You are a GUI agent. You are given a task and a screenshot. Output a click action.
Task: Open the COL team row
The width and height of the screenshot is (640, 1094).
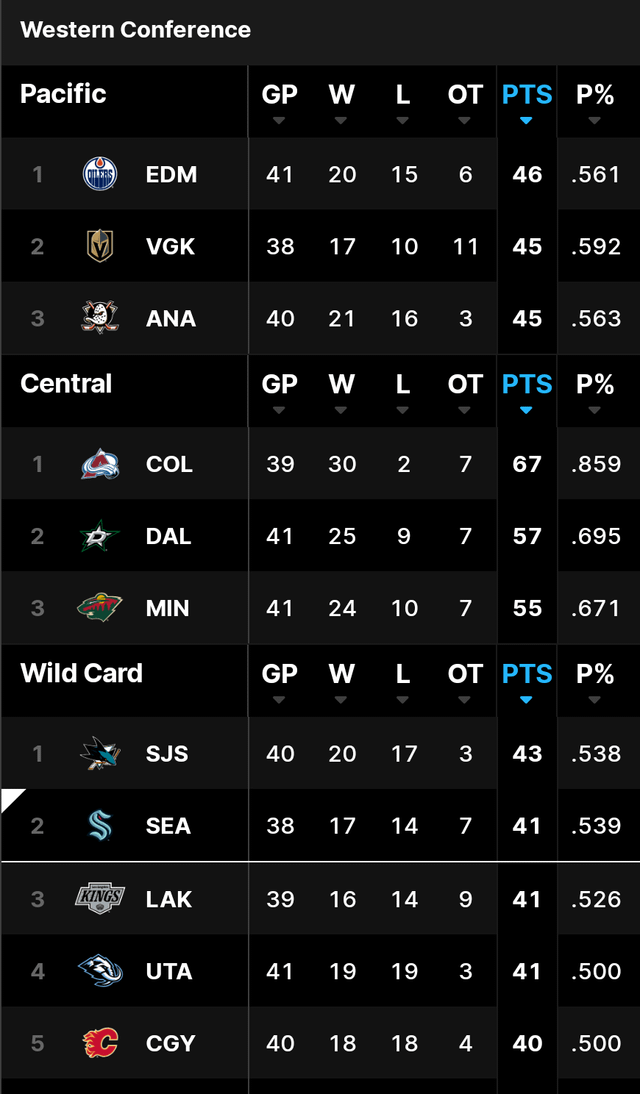pyautogui.click(x=169, y=464)
